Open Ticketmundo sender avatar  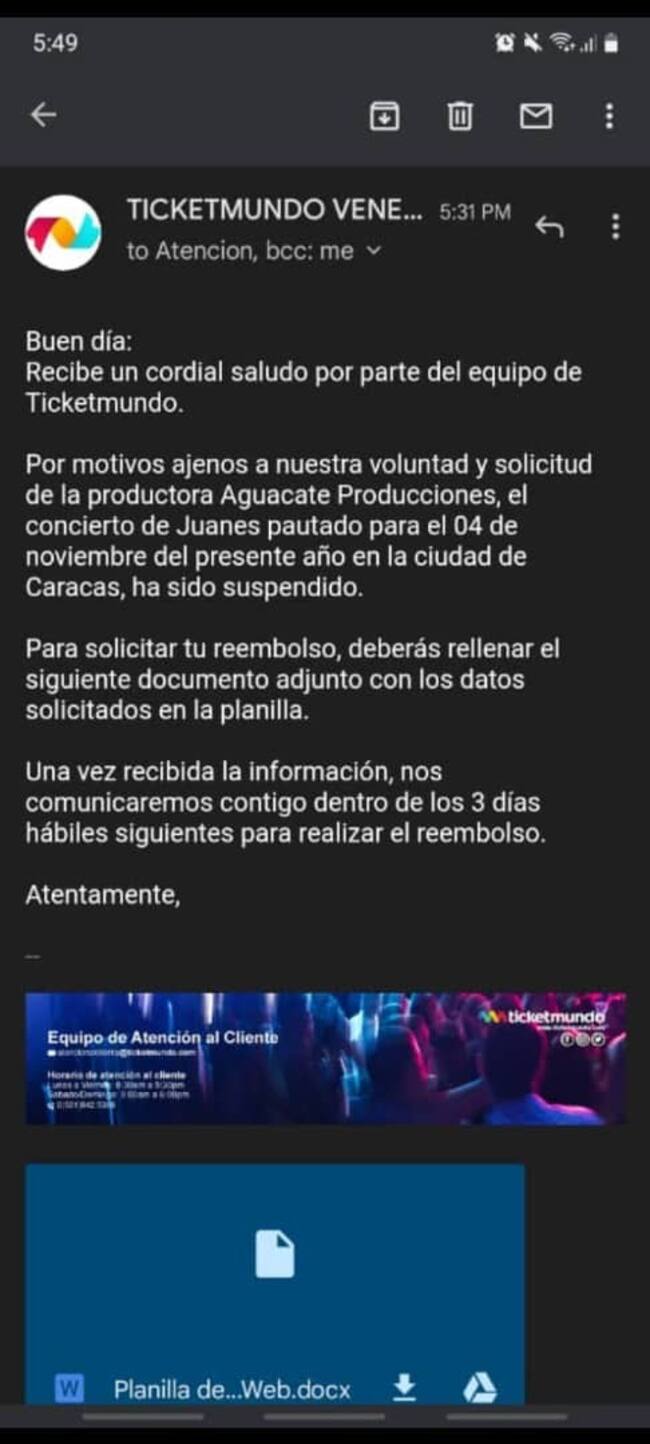click(x=63, y=232)
